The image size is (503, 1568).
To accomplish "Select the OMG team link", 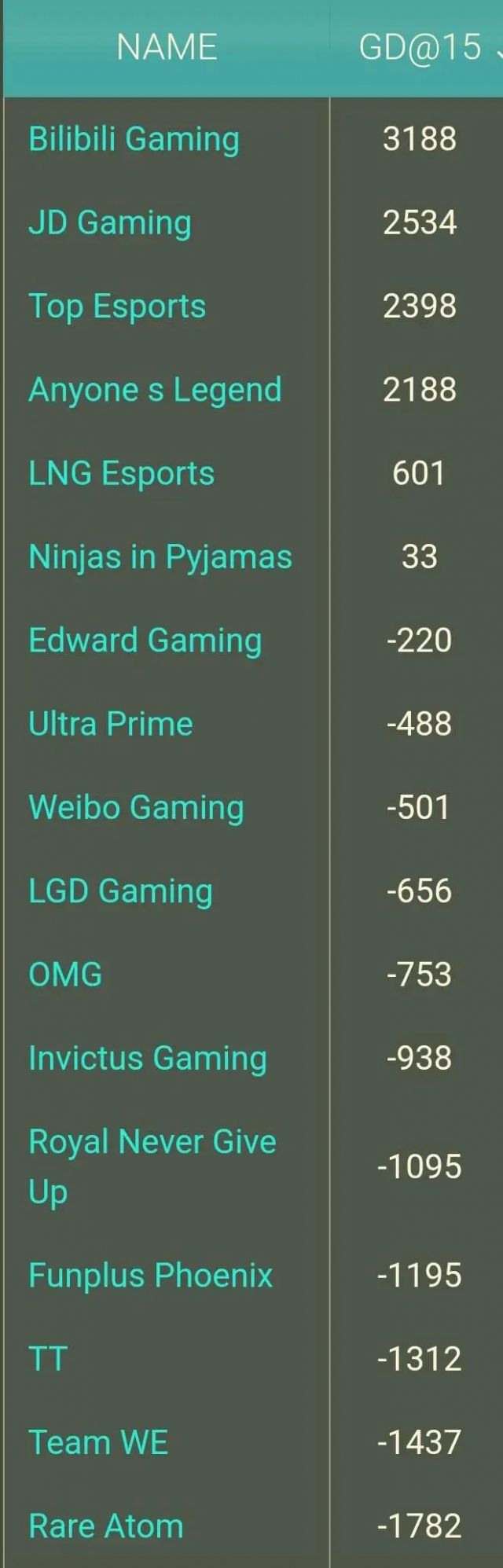I will pos(65,975).
